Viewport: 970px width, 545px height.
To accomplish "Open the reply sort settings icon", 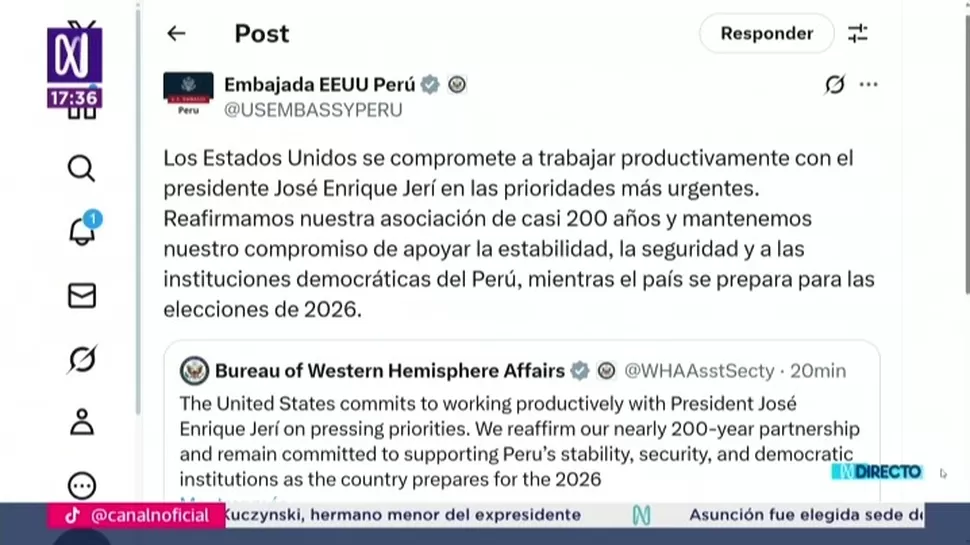I will coord(857,33).
